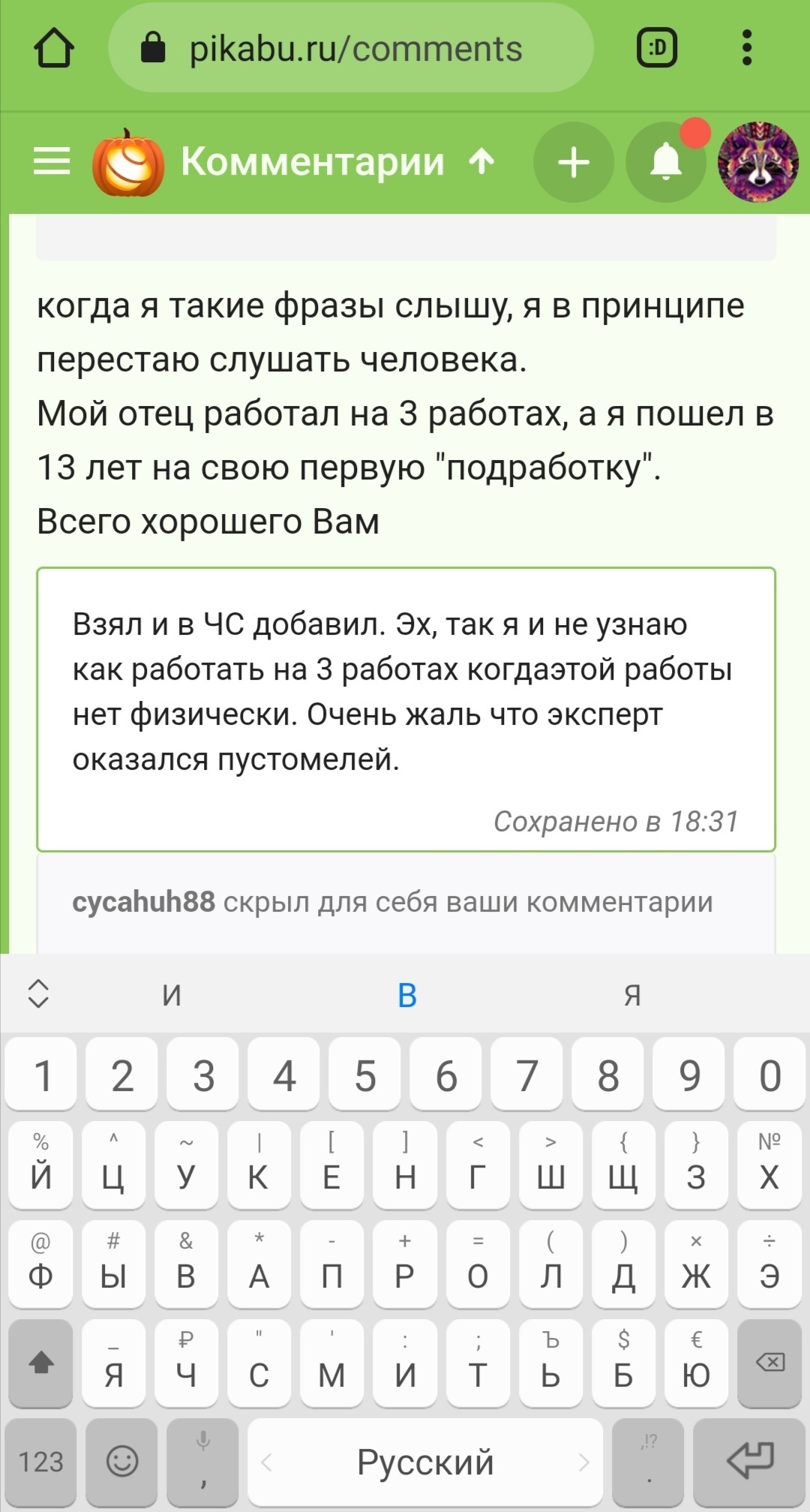Go to the browser home page
This screenshot has width=810, height=1512.
point(54,49)
